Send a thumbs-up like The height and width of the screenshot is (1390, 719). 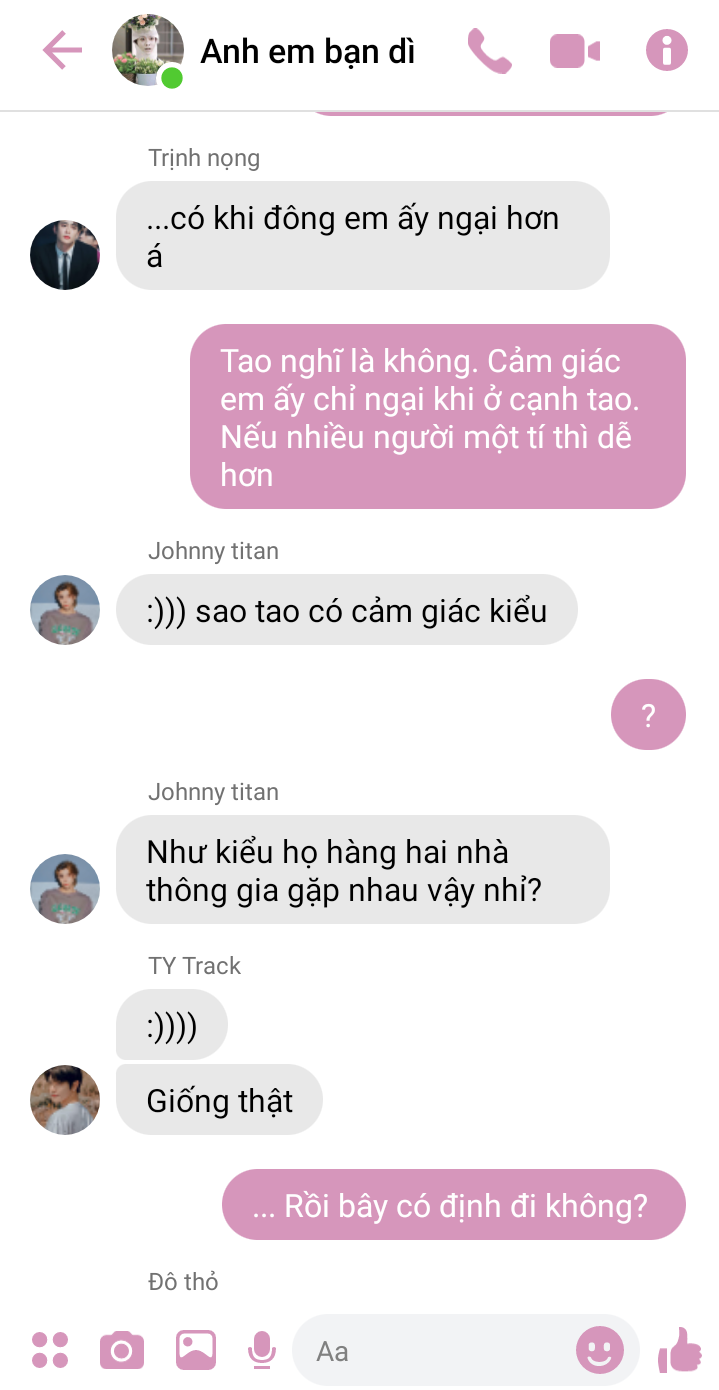(x=680, y=1350)
